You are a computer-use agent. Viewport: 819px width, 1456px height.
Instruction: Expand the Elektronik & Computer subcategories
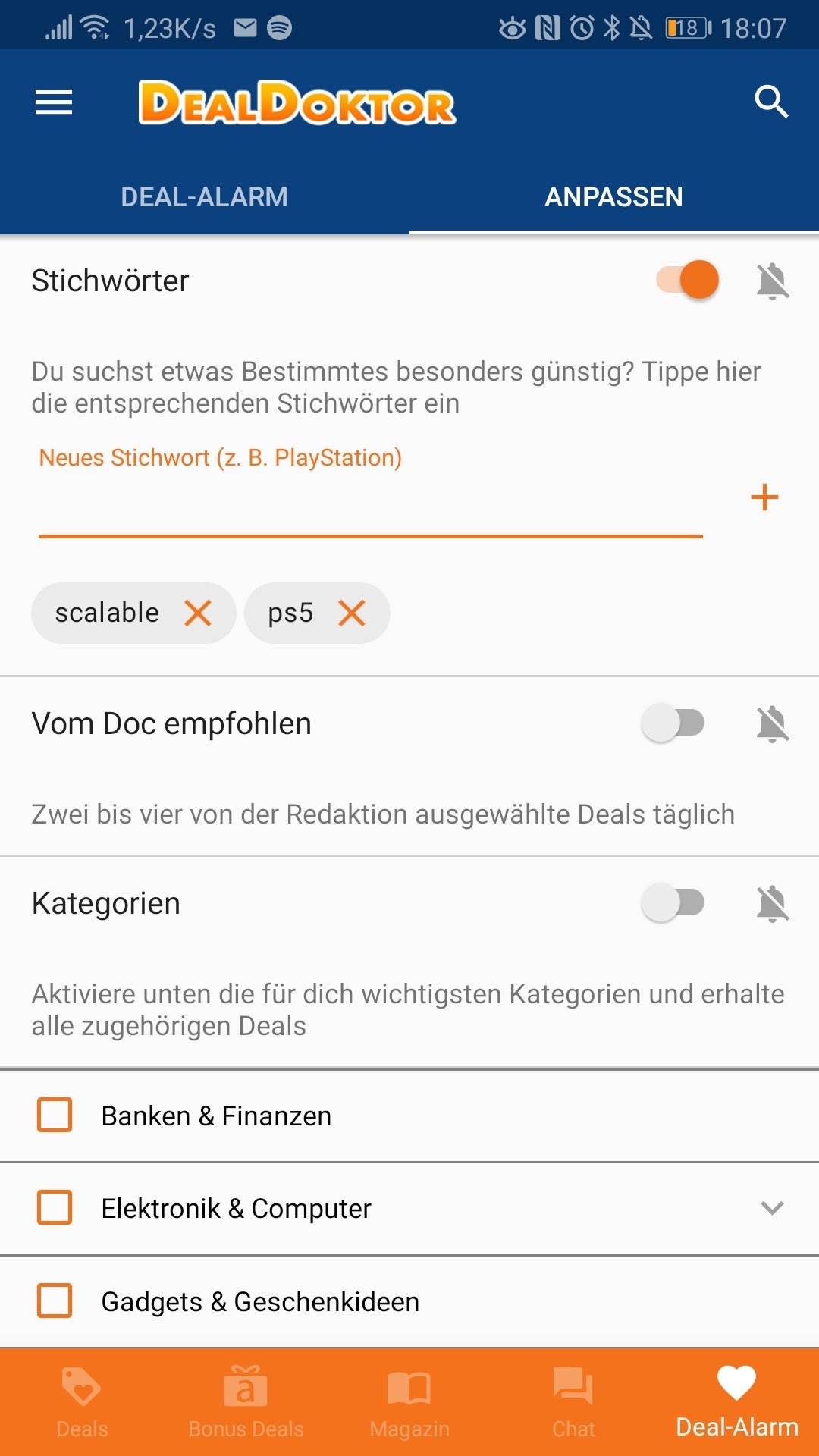[772, 1208]
